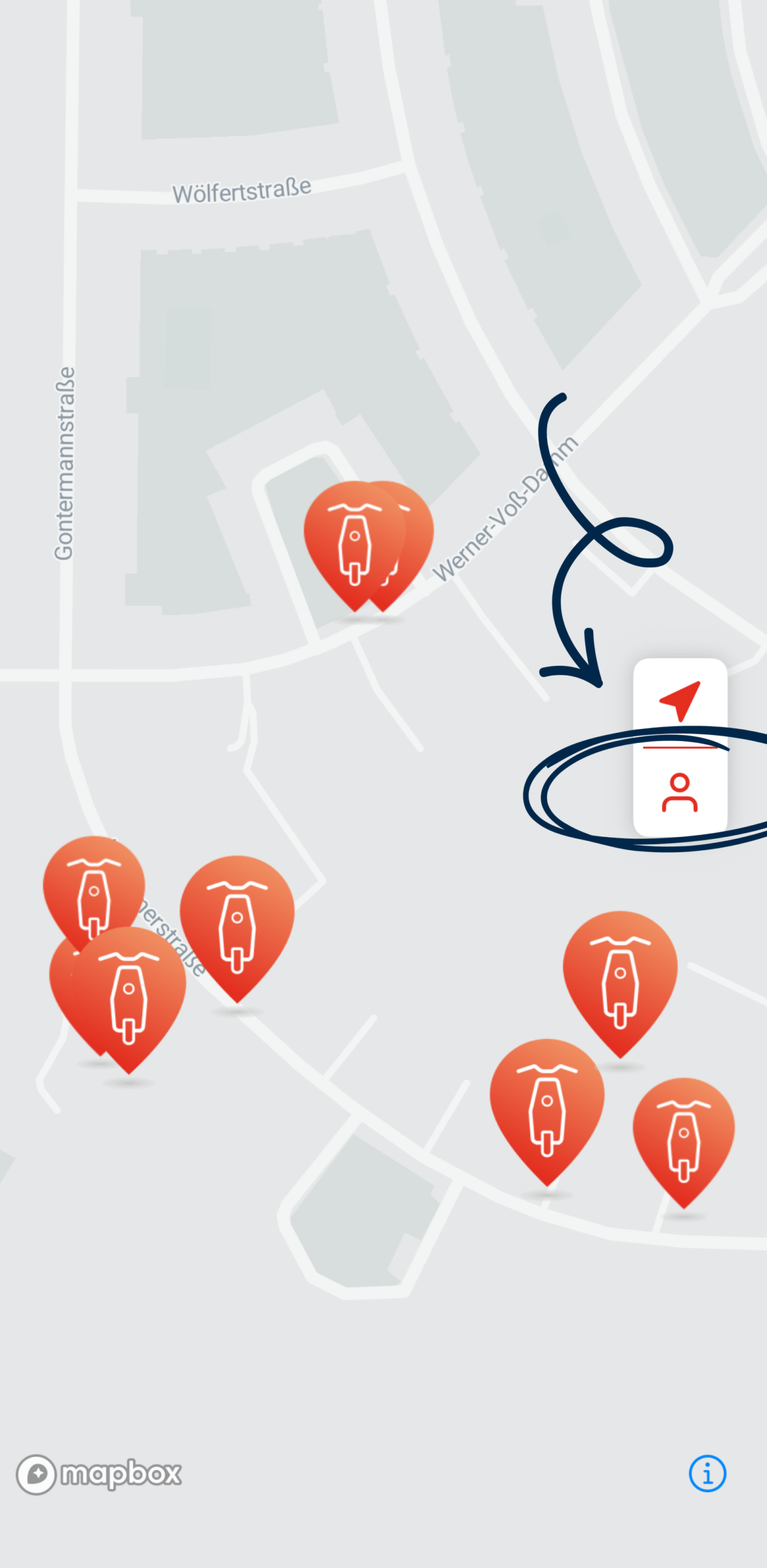Open the Mapbox info icon
767x1568 pixels.
707,1473
